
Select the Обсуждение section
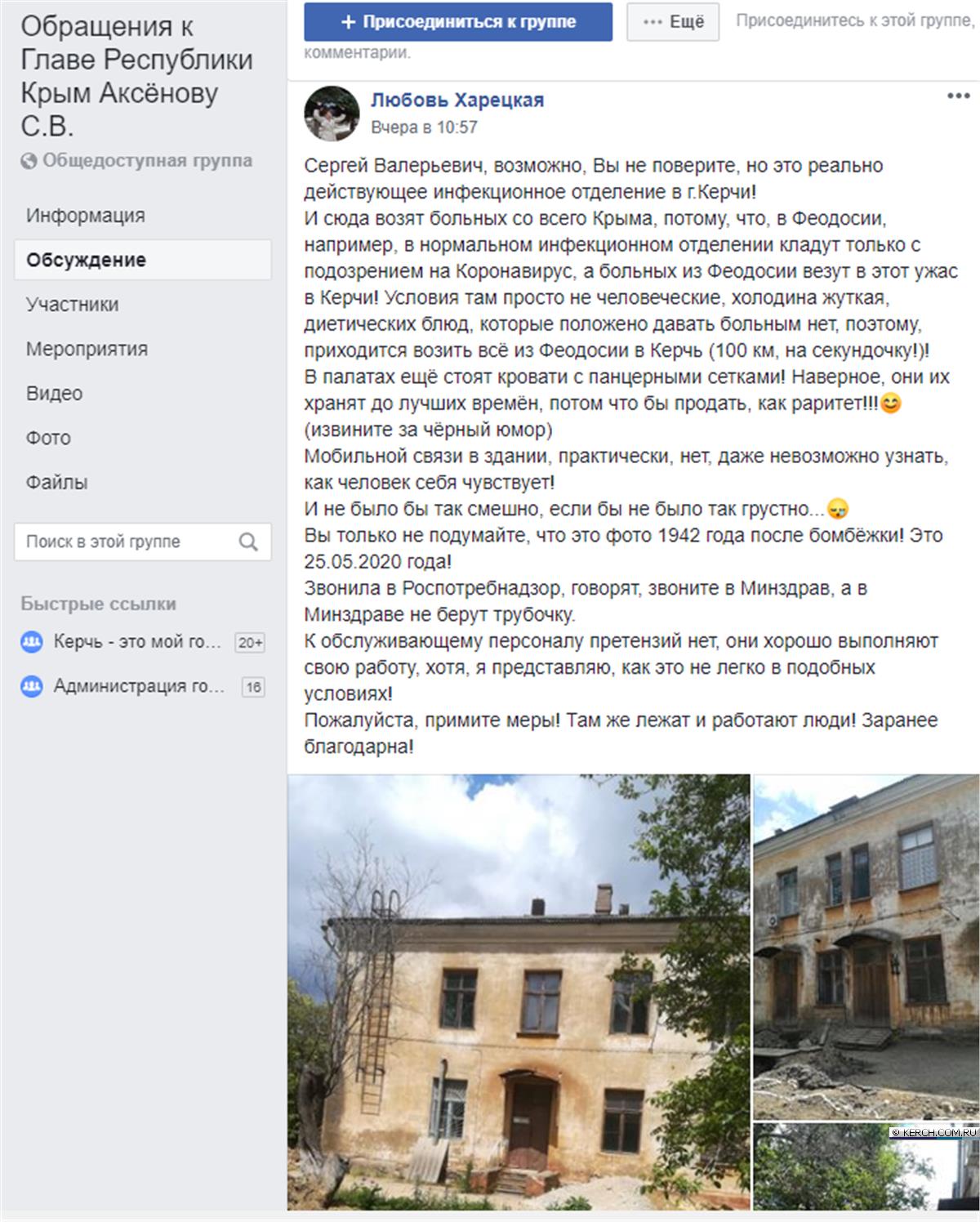point(86,260)
